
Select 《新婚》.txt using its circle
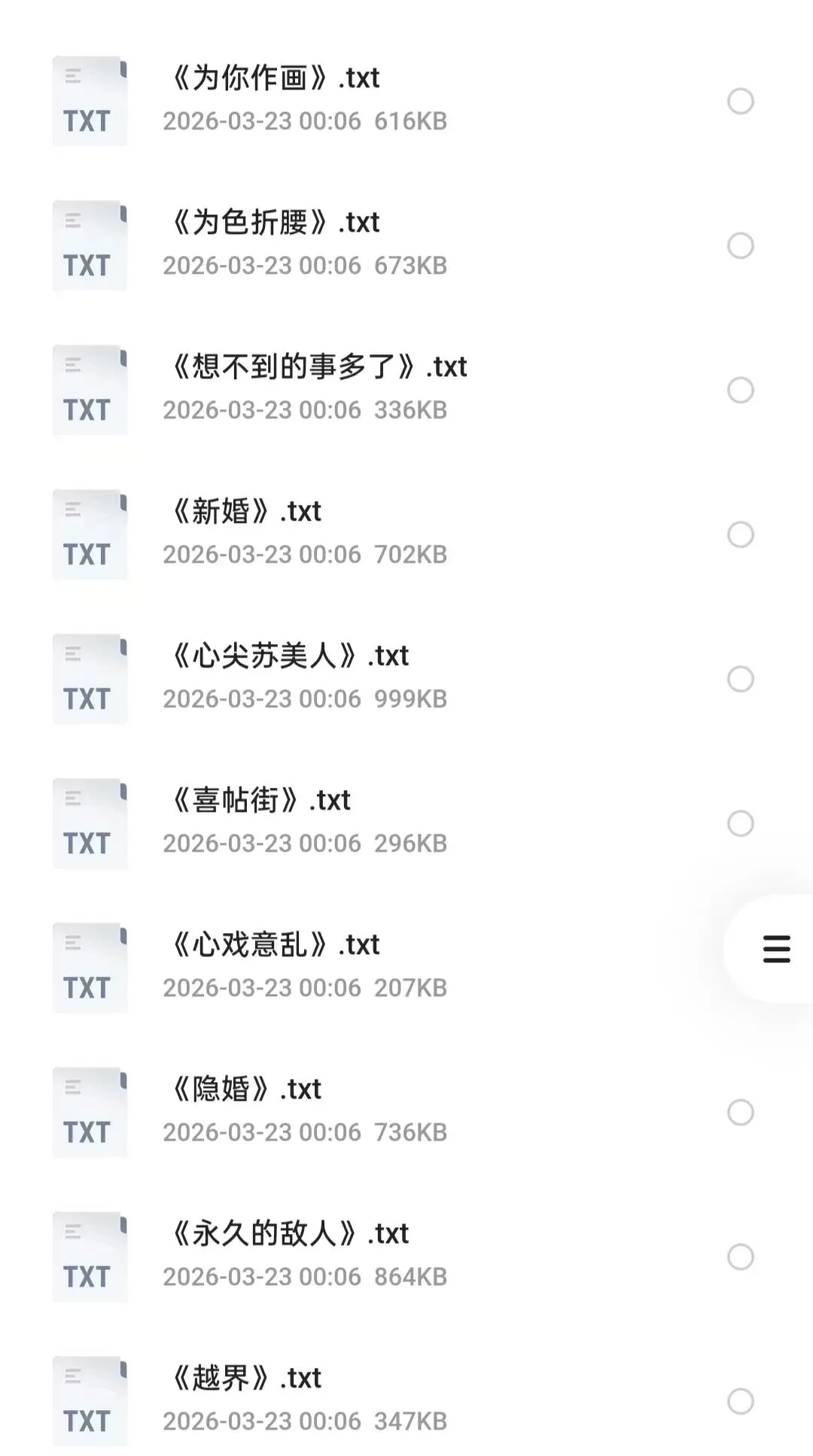click(x=741, y=534)
